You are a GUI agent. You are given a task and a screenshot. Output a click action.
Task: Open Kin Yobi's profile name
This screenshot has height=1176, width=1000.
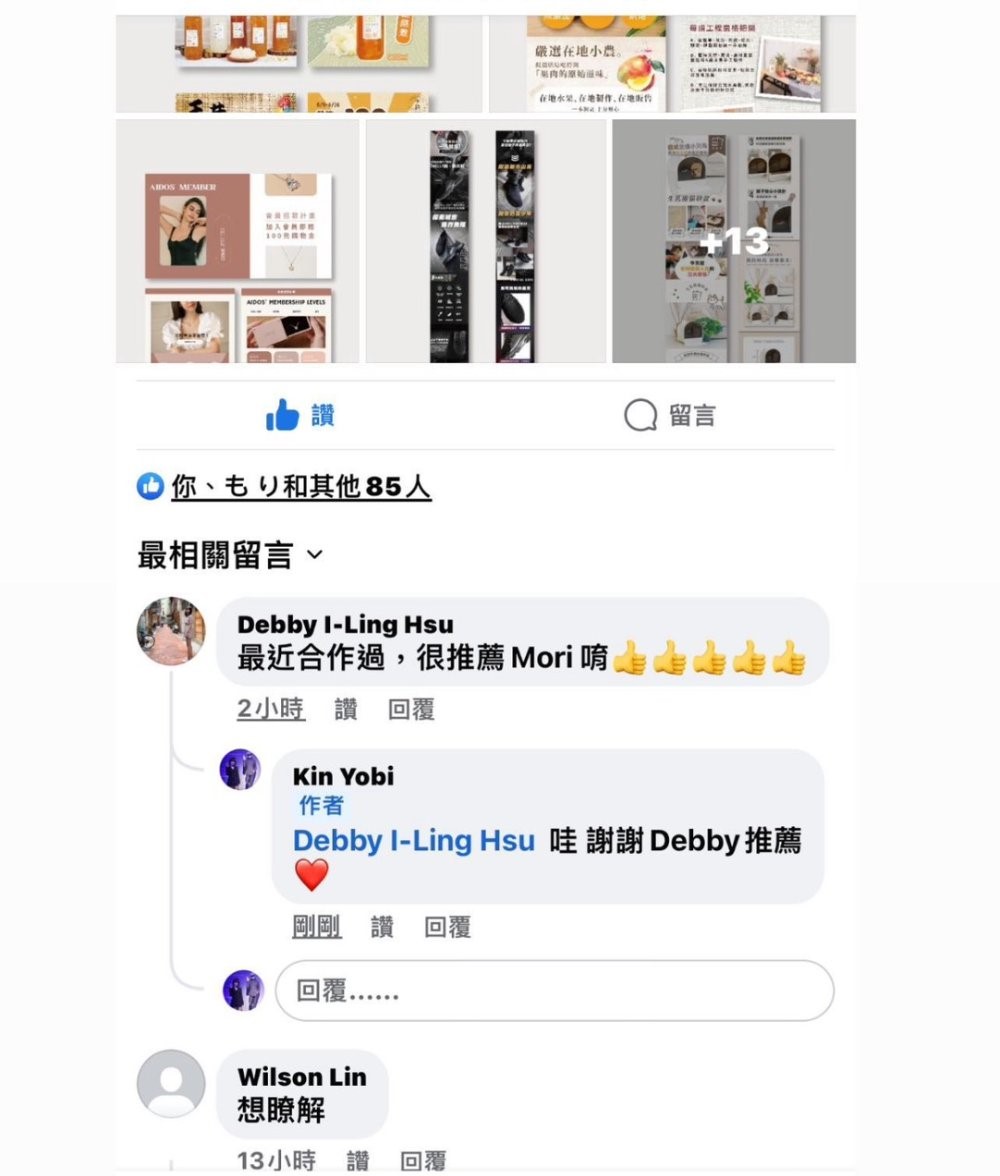[343, 776]
